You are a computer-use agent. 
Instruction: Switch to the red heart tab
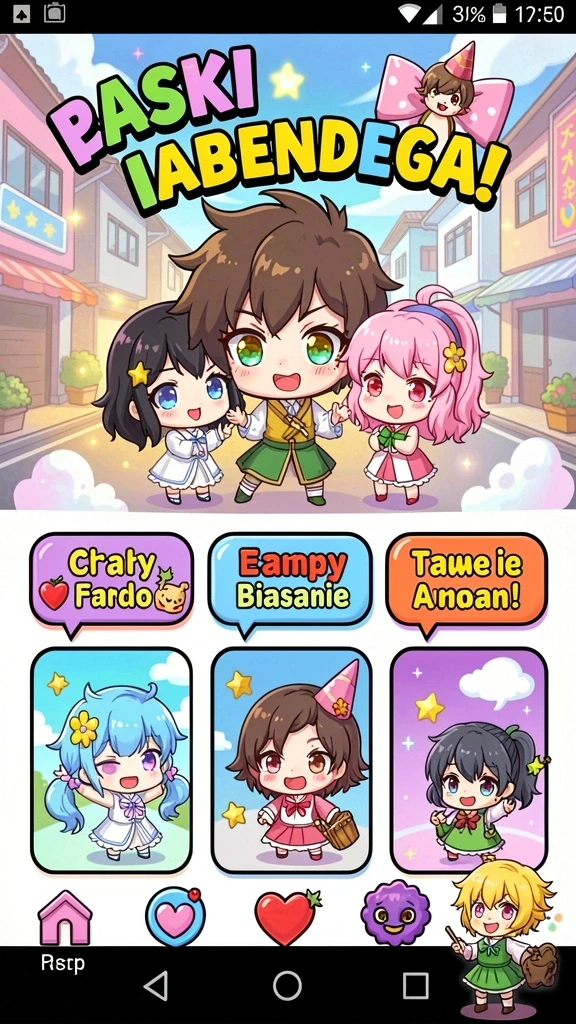(287, 918)
